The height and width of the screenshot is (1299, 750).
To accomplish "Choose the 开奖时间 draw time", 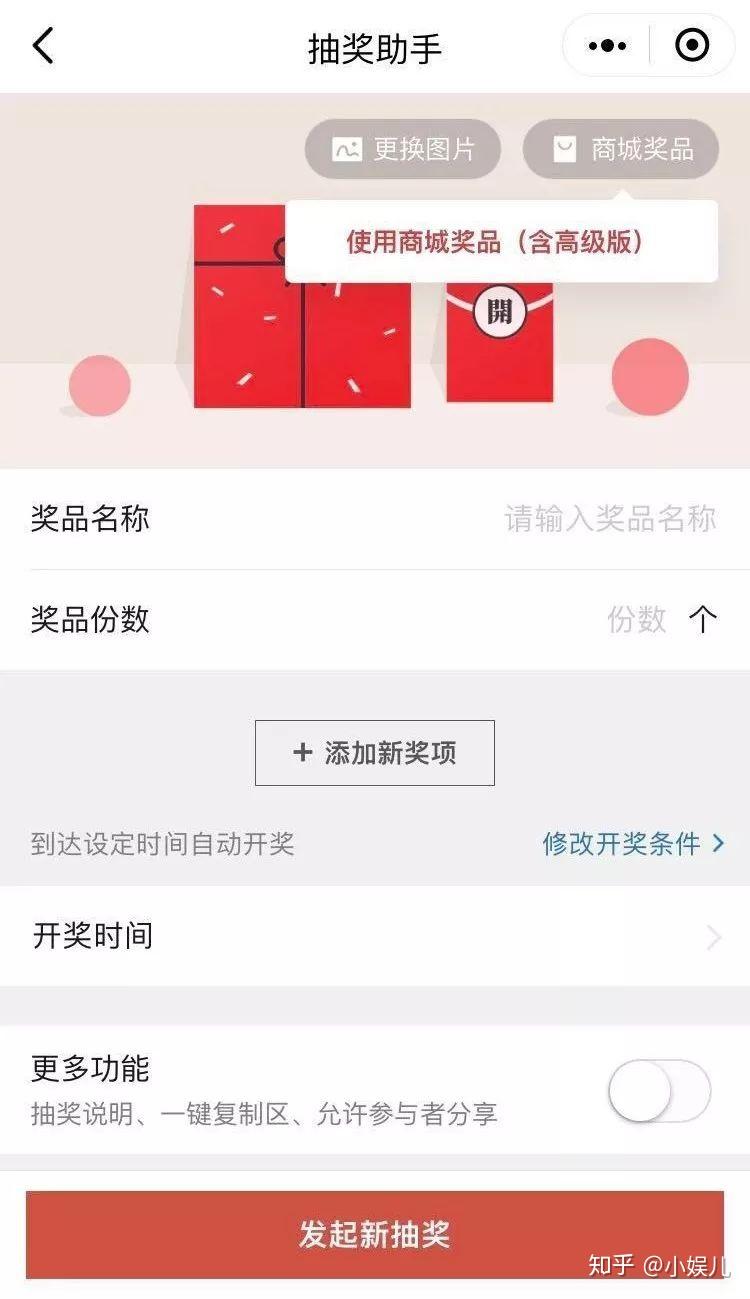I will [x=375, y=936].
